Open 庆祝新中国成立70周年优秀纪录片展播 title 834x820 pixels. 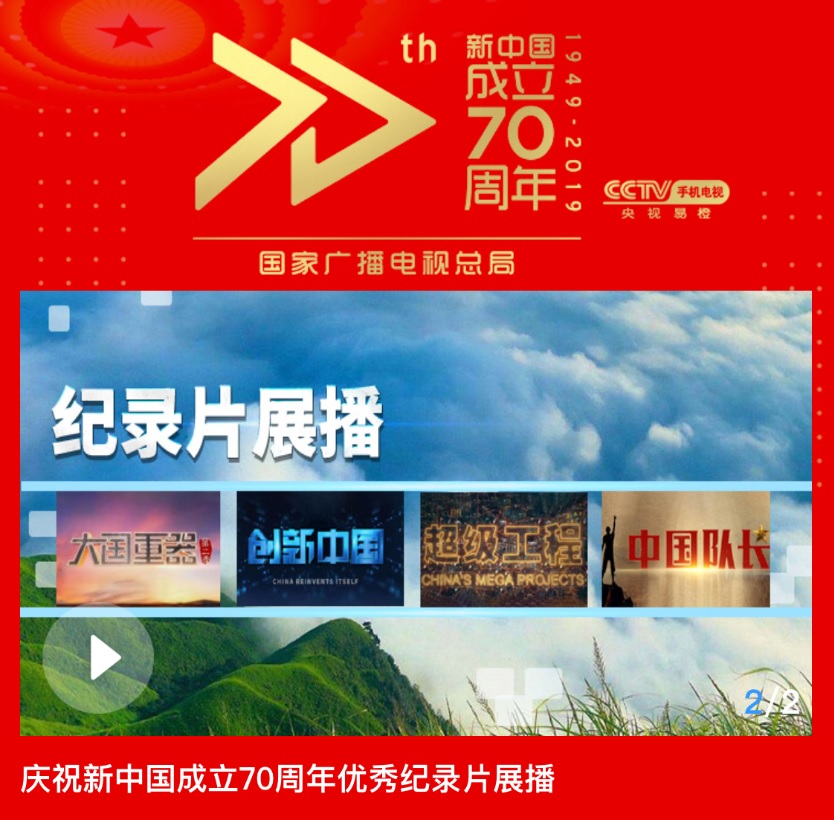[288, 779]
